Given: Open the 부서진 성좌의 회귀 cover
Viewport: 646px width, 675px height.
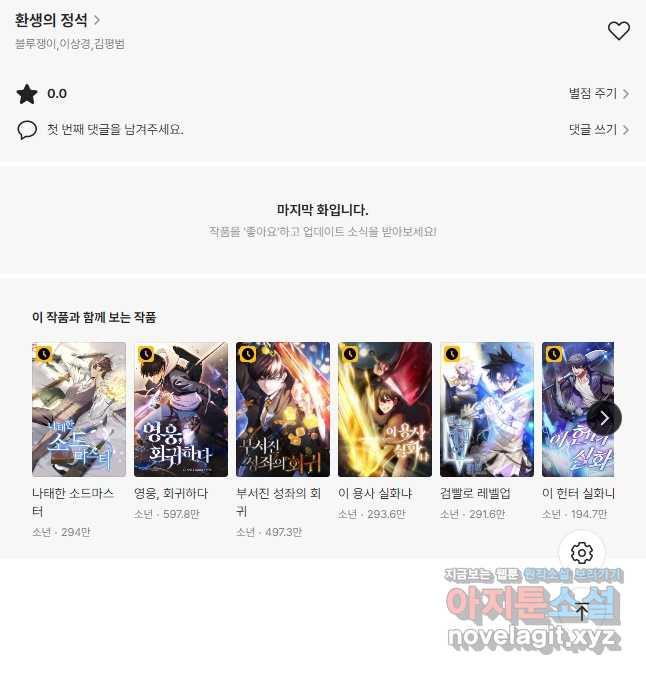Looking at the screenshot, I should (x=283, y=409).
